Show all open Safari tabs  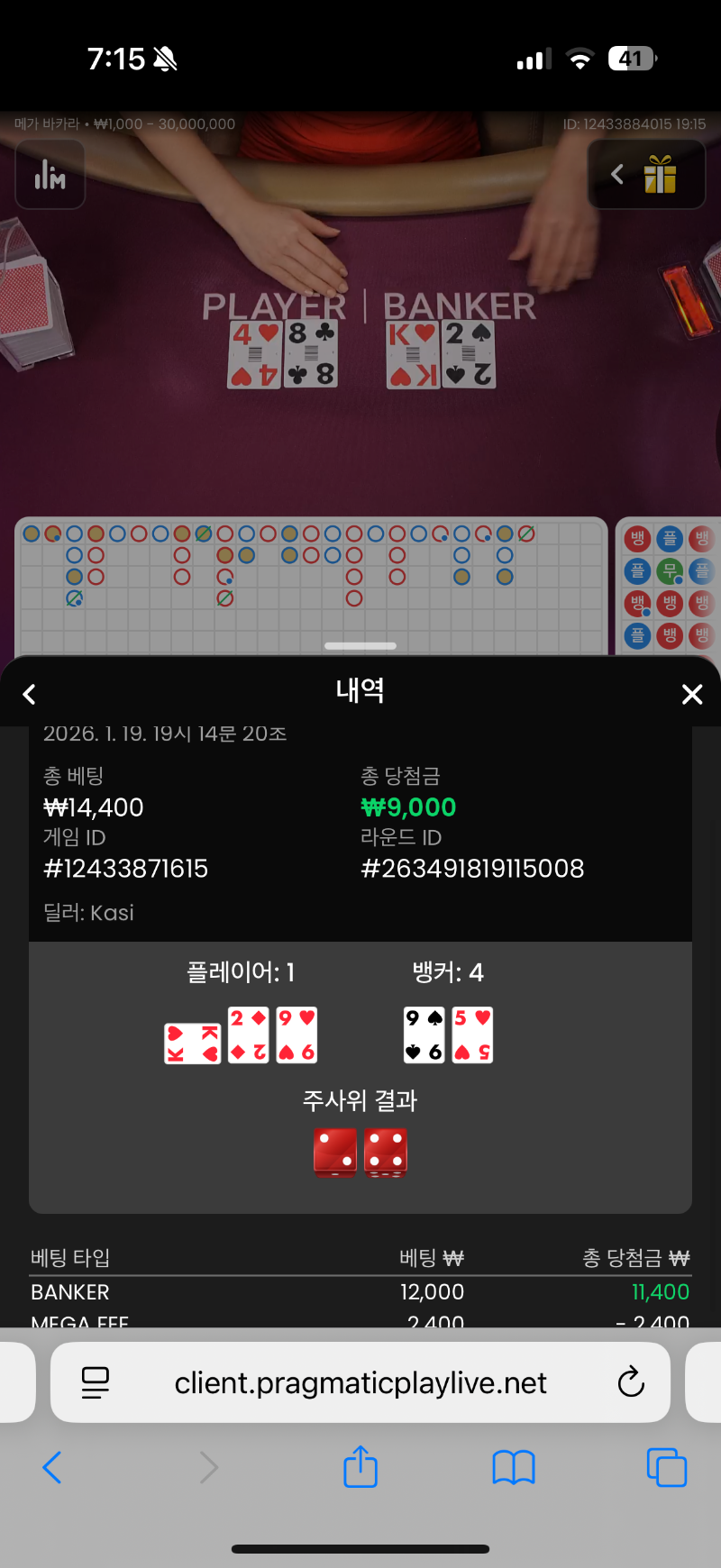click(x=667, y=1468)
